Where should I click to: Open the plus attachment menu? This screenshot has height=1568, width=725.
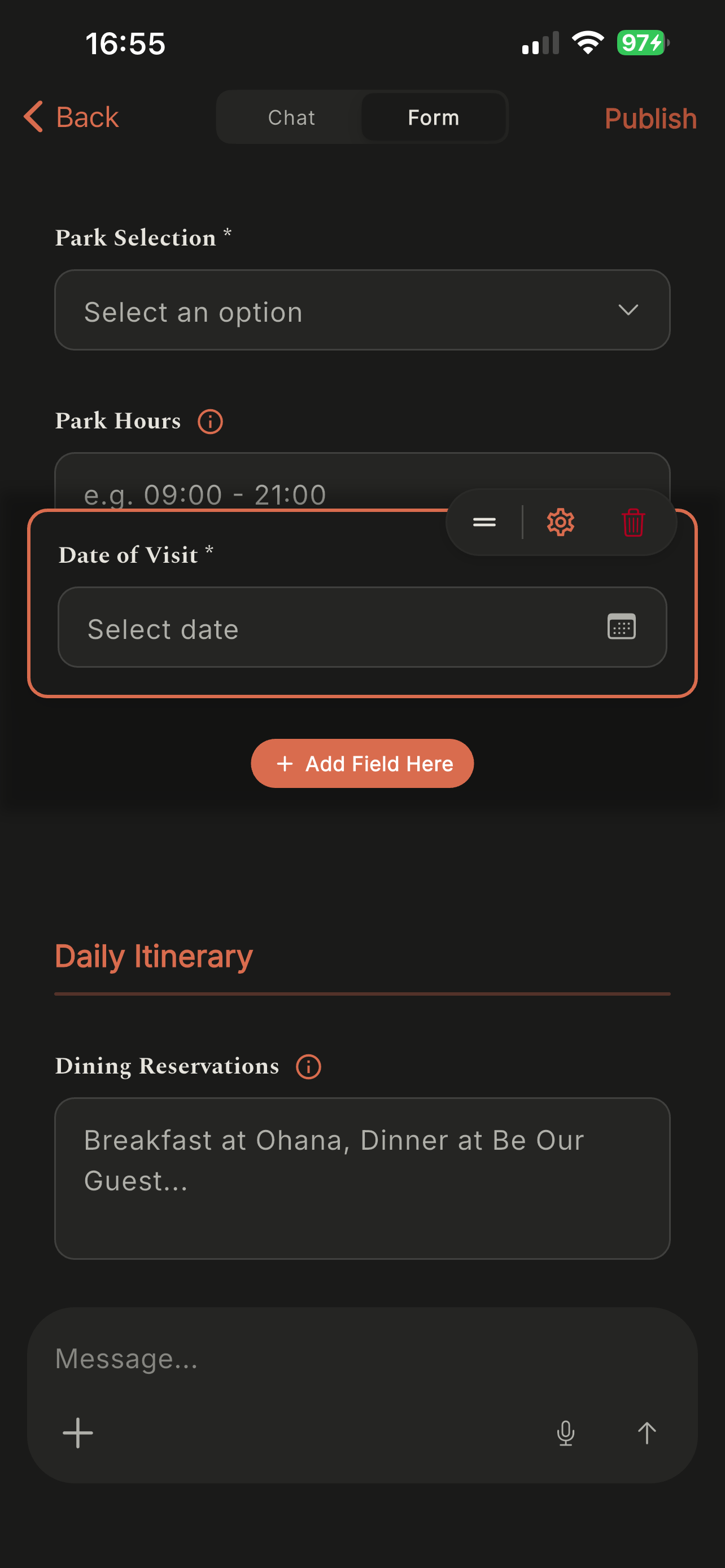click(x=78, y=1433)
